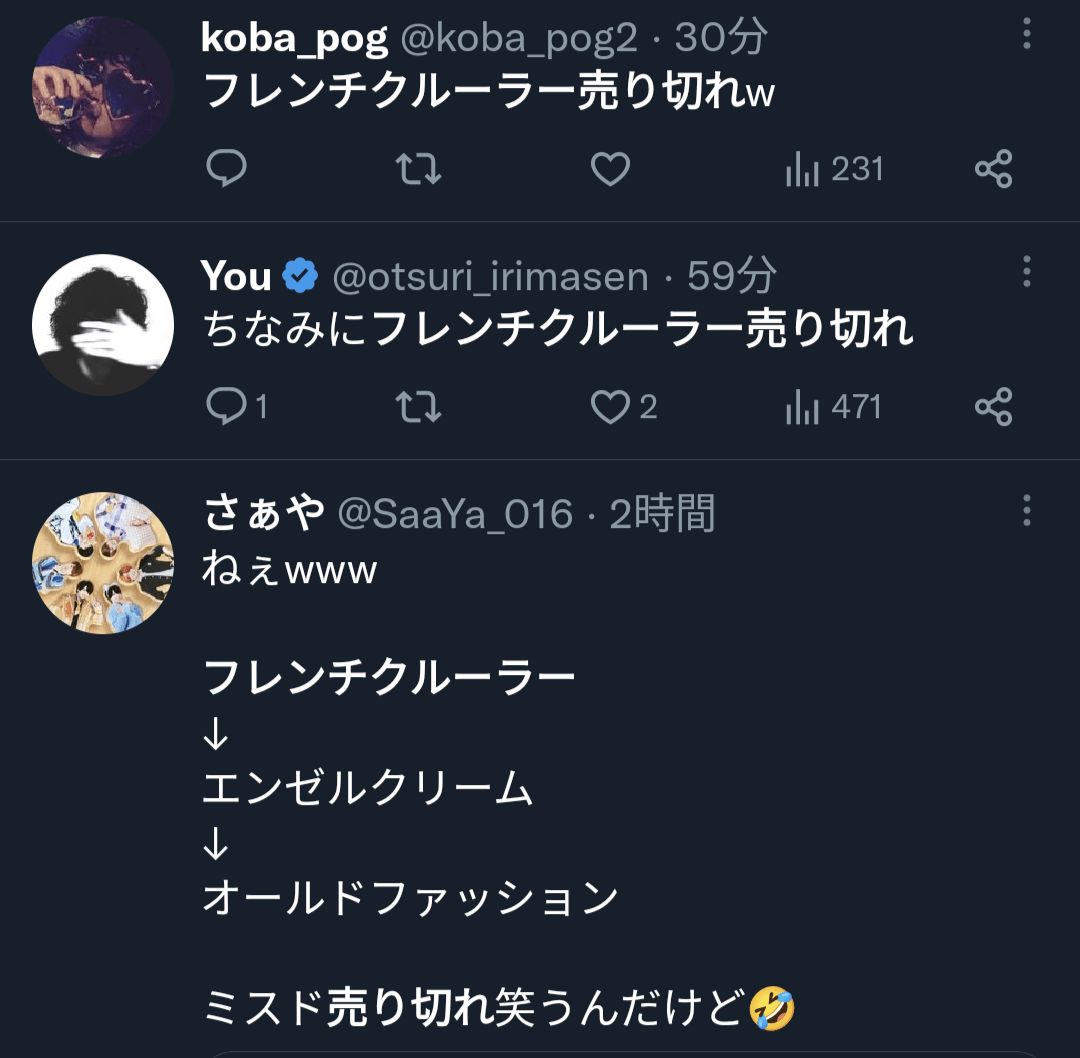The width and height of the screenshot is (1080, 1058).
Task: Open overflow menu on さぁや's tweet
Action: click(x=1026, y=510)
